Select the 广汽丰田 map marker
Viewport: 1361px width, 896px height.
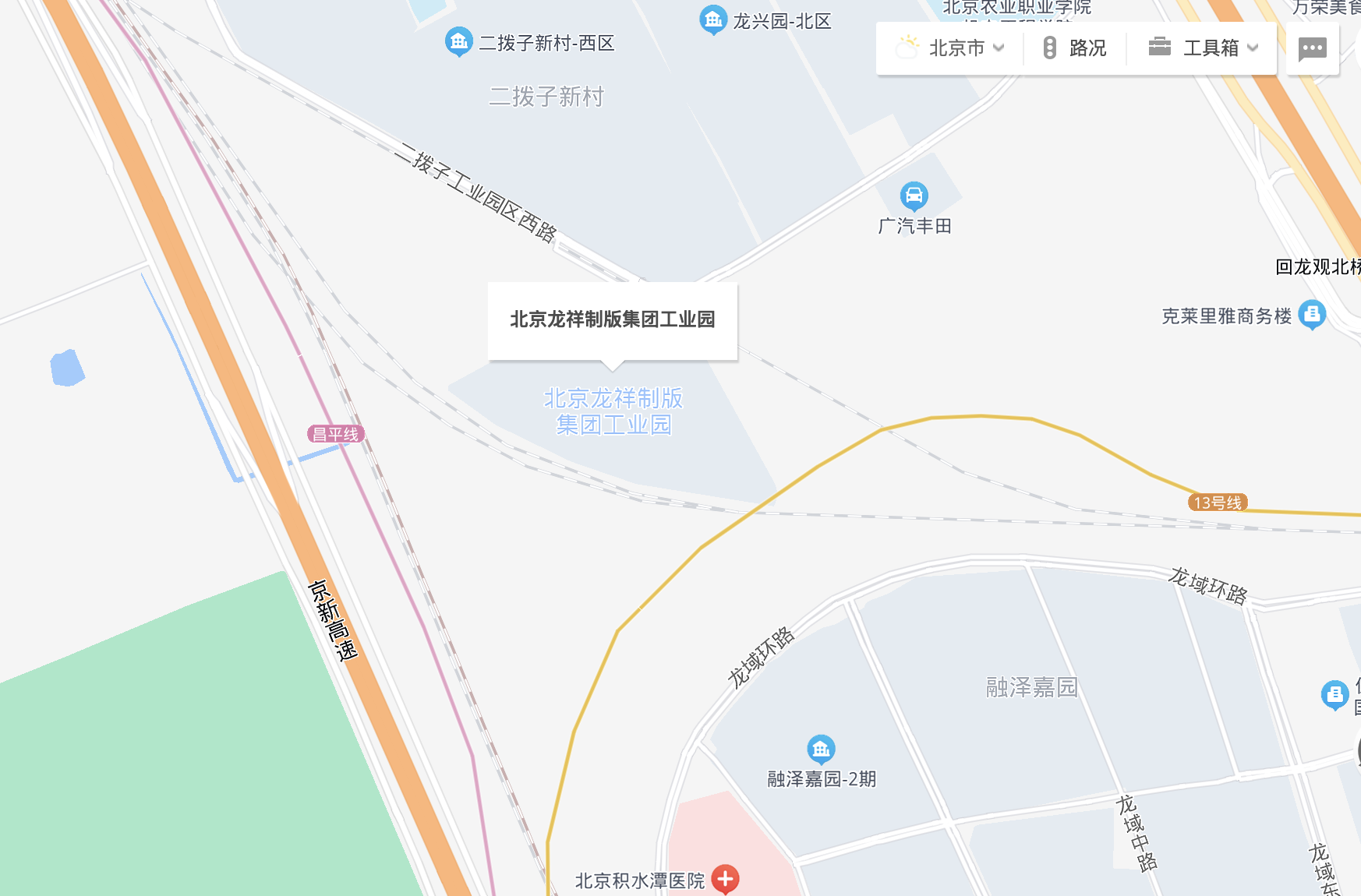(x=914, y=196)
